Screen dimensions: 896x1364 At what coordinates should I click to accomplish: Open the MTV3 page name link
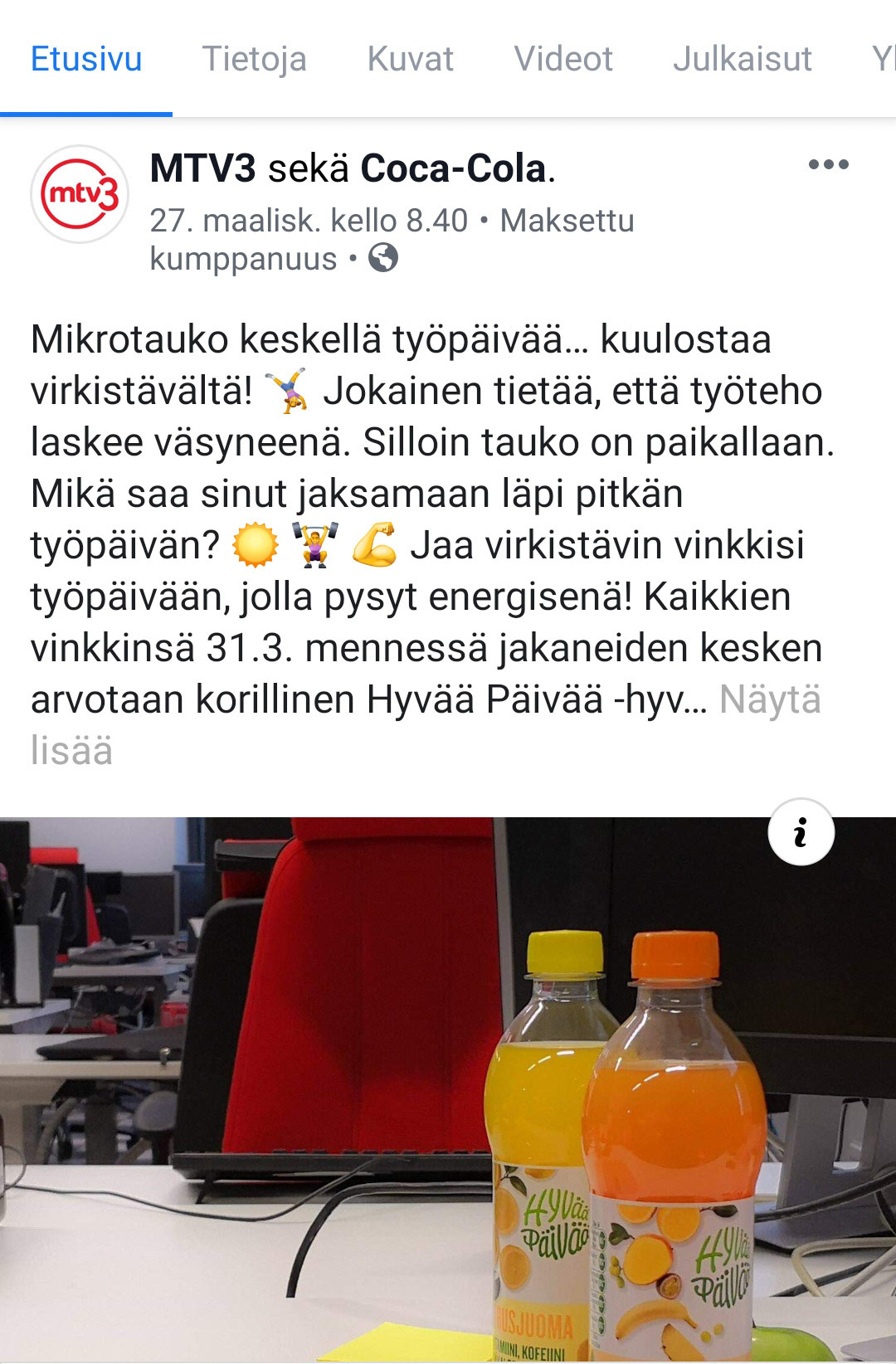(x=203, y=168)
